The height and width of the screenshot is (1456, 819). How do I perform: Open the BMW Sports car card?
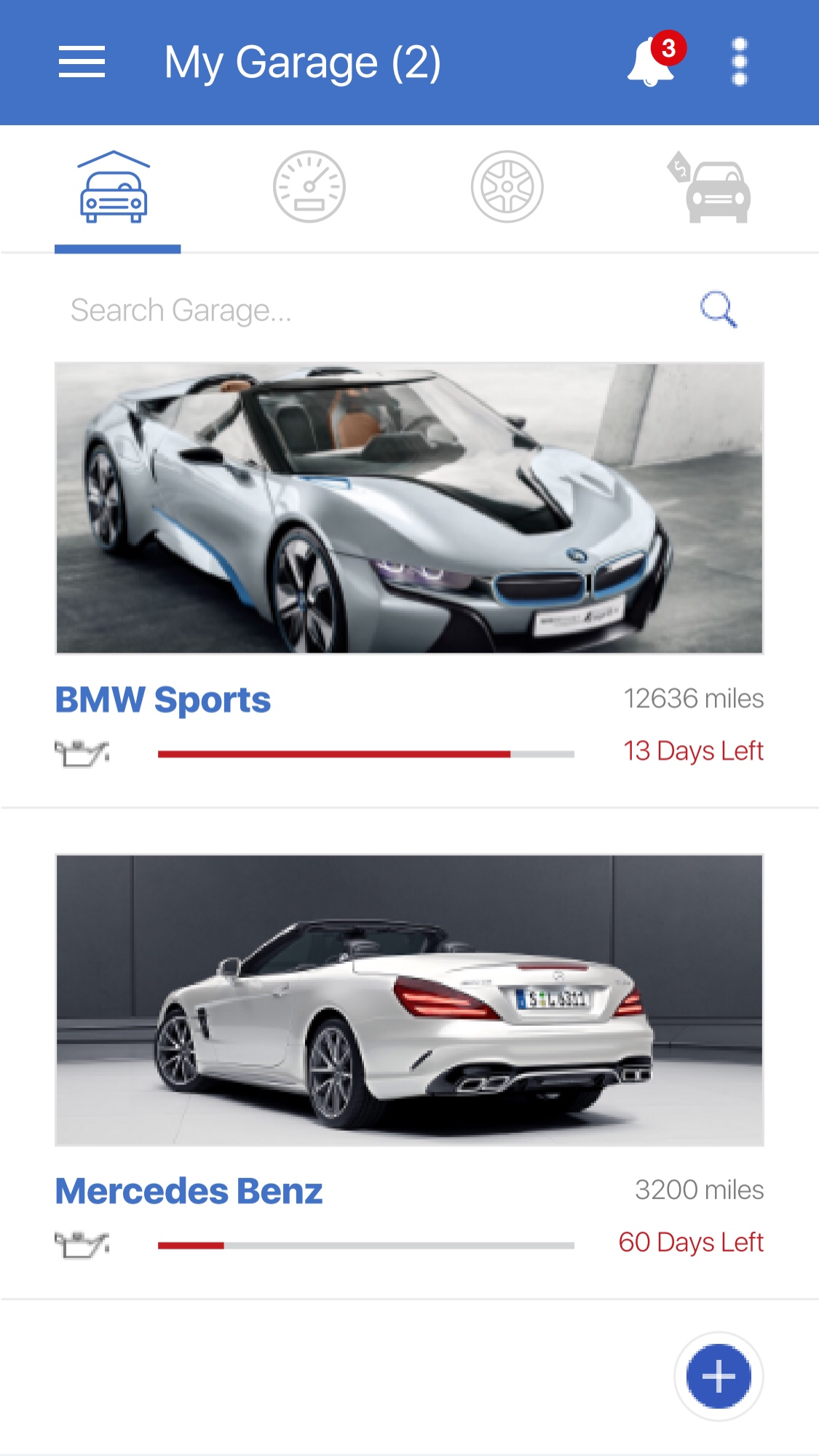409,509
